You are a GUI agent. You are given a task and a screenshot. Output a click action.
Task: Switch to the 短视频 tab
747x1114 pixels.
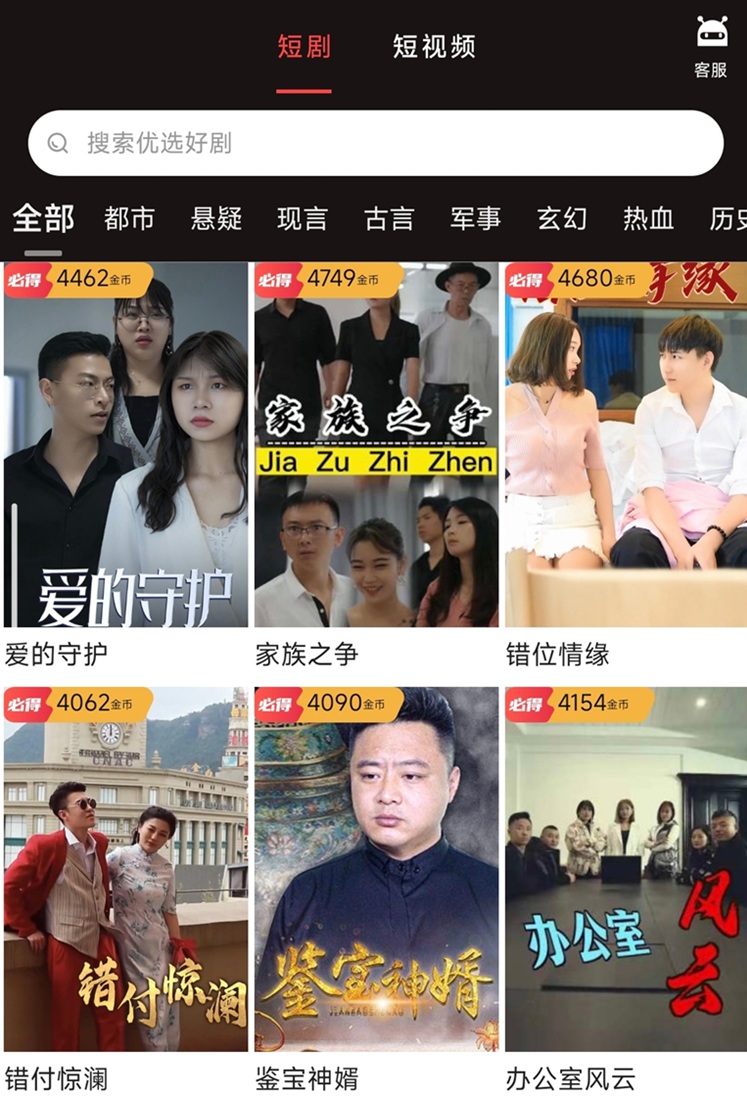click(x=434, y=47)
